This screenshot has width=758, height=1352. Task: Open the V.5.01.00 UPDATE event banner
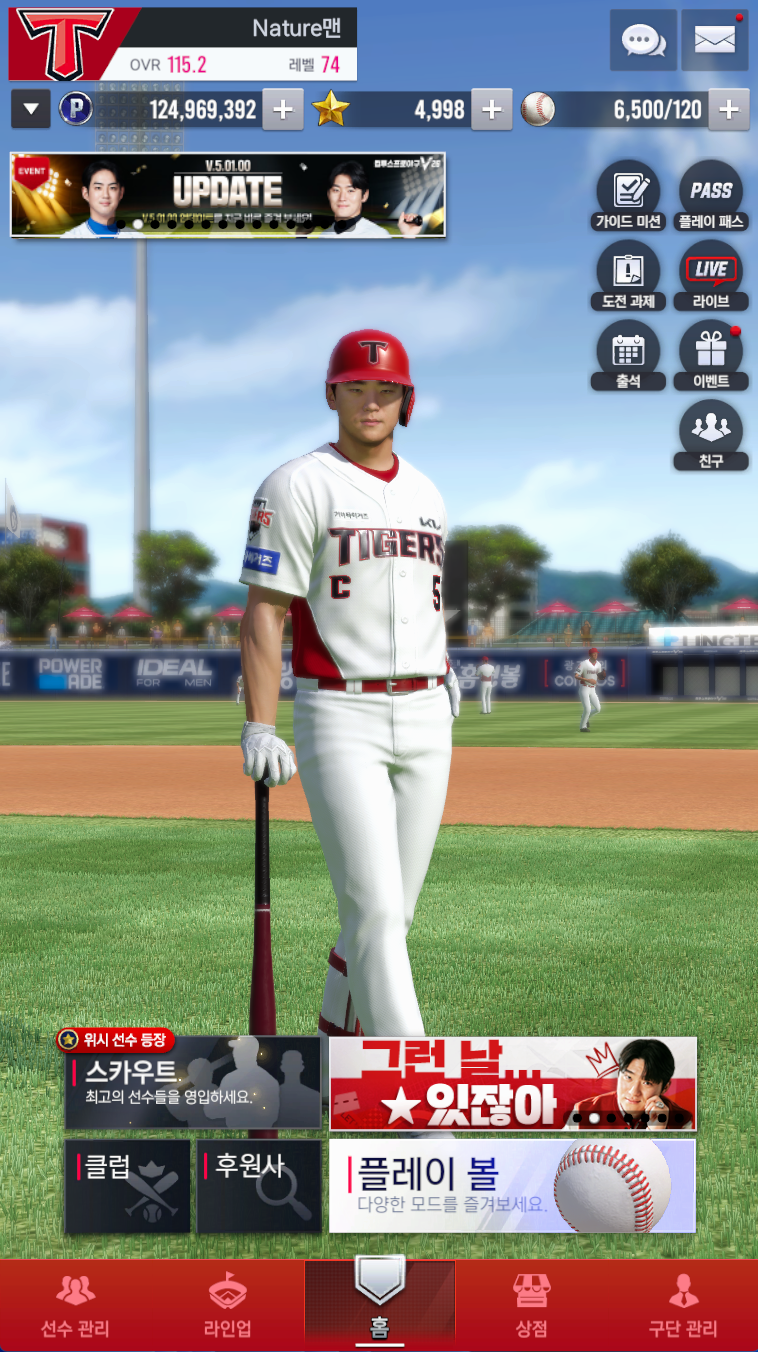click(228, 194)
